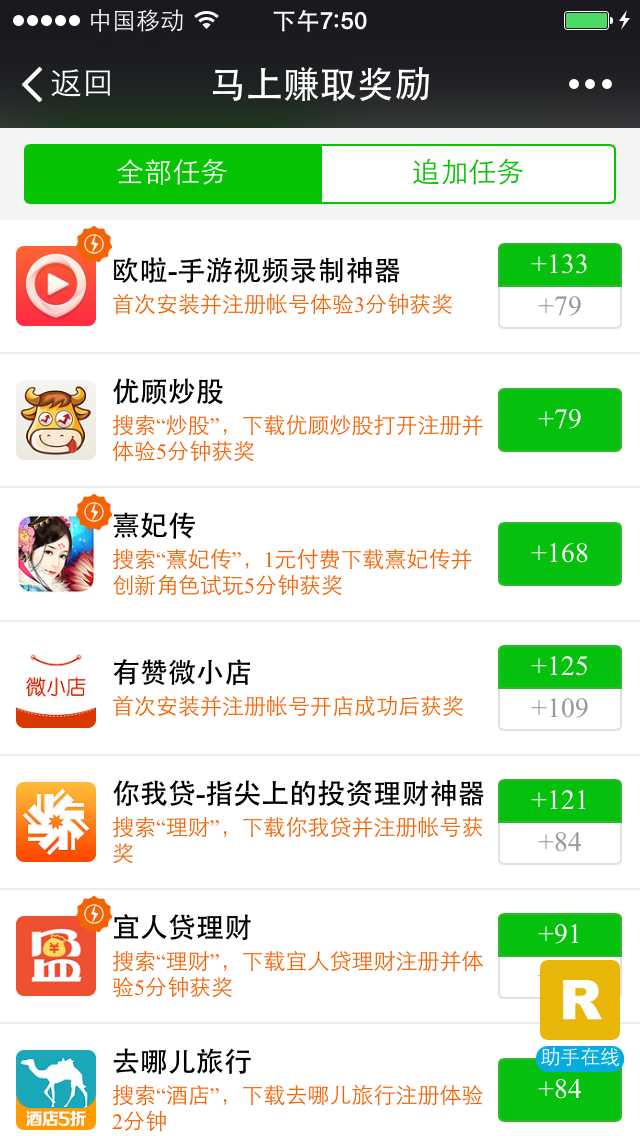This screenshot has width=640, height=1136.
Task: Tap the +79 reward button for 优顾炒股
Action: click(x=559, y=419)
